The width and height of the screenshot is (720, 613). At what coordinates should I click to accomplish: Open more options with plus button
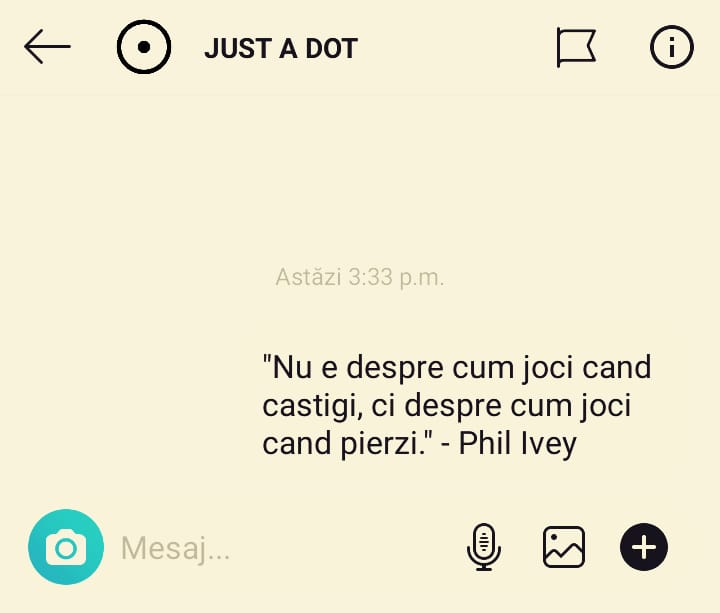point(644,547)
